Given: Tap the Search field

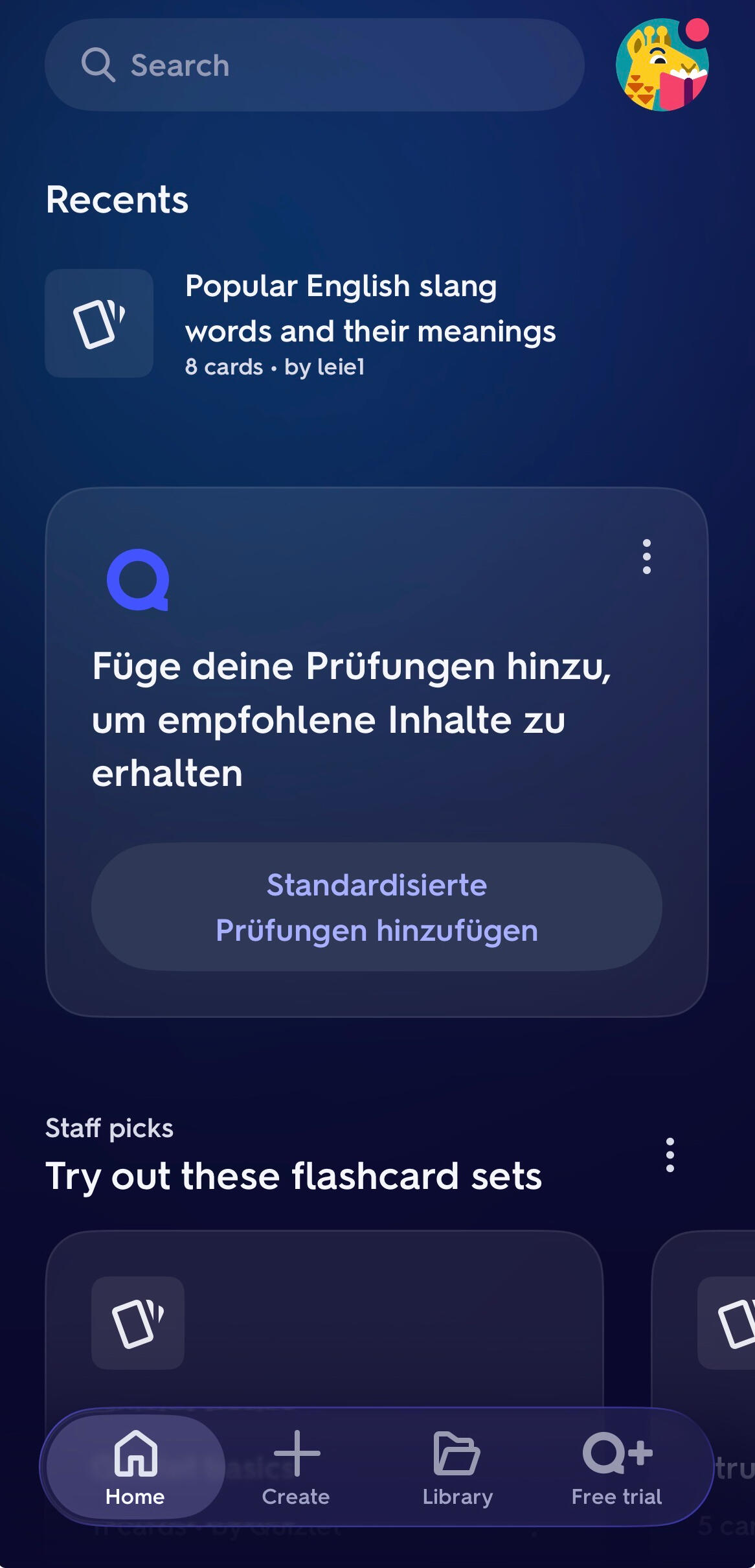Looking at the screenshot, I should click(x=314, y=65).
